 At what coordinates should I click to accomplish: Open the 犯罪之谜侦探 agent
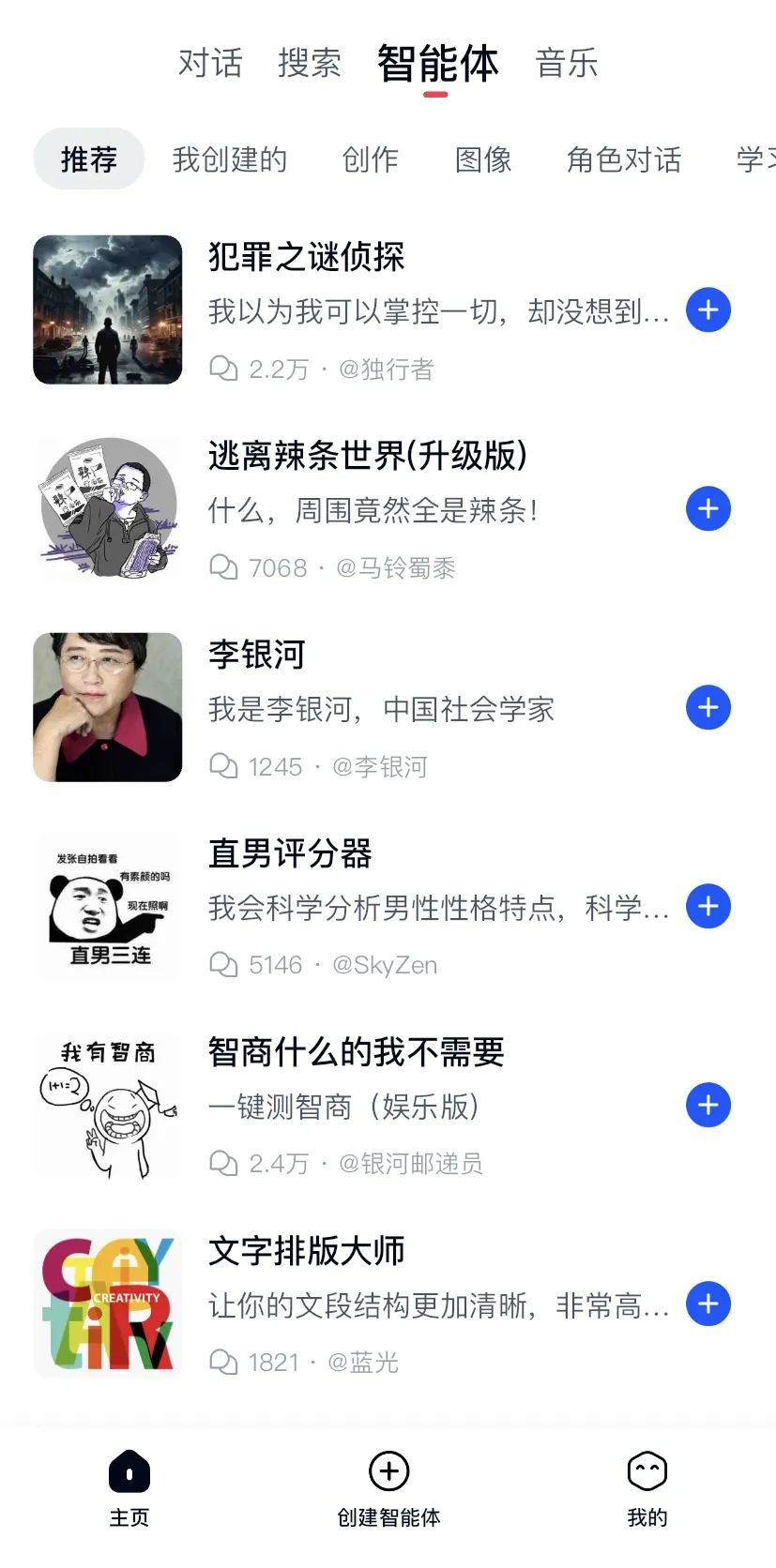click(306, 257)
